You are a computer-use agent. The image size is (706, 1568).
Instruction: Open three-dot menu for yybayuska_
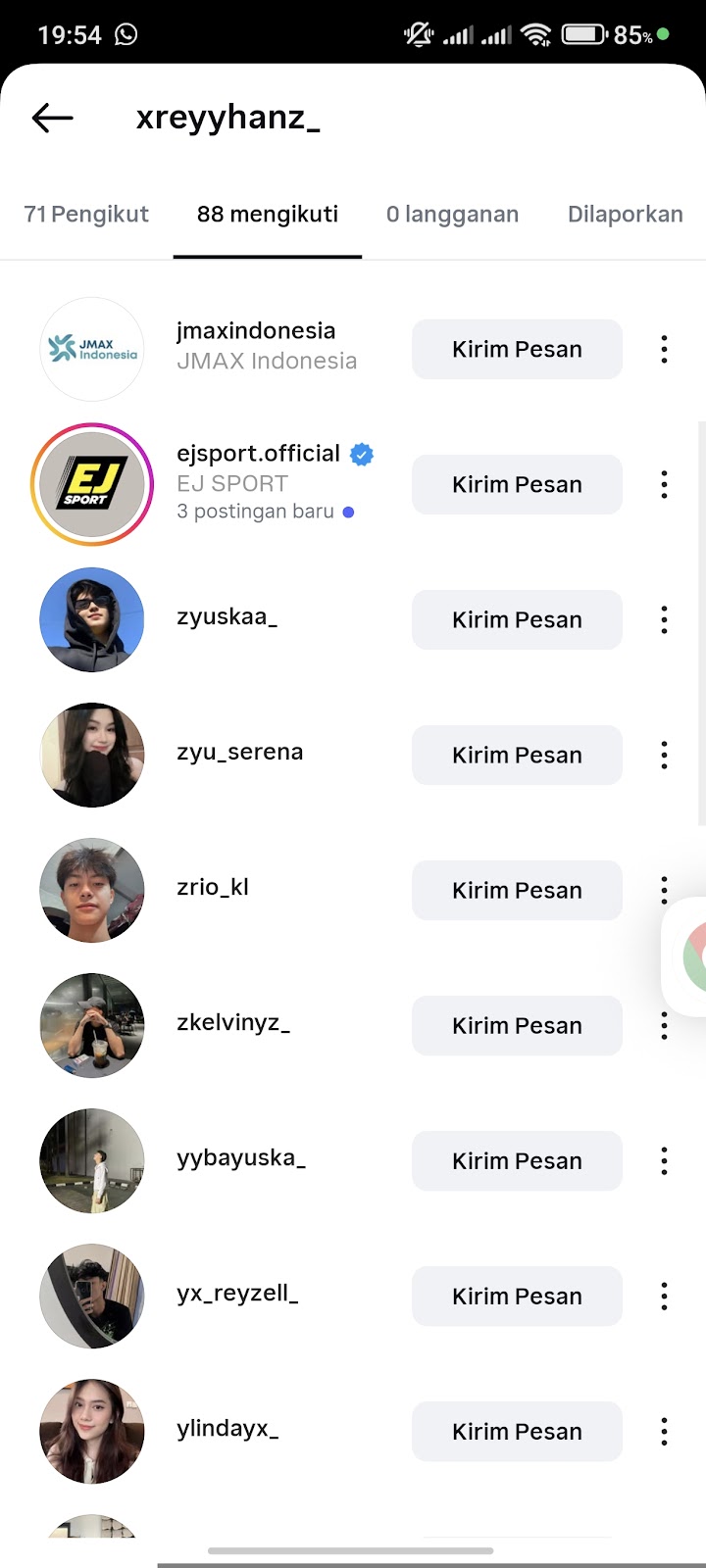(664, 1160)
